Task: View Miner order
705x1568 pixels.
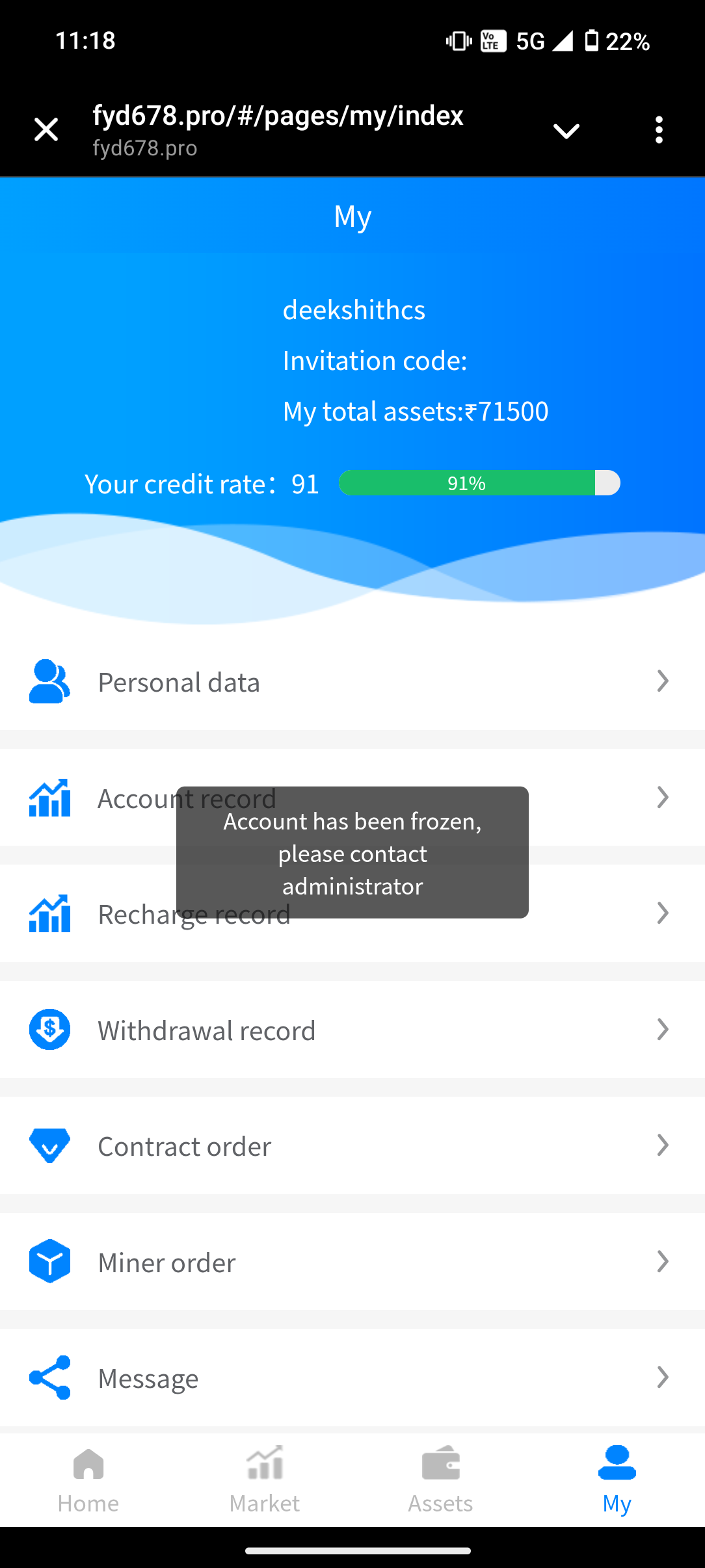Action: tap(351, 1262)
